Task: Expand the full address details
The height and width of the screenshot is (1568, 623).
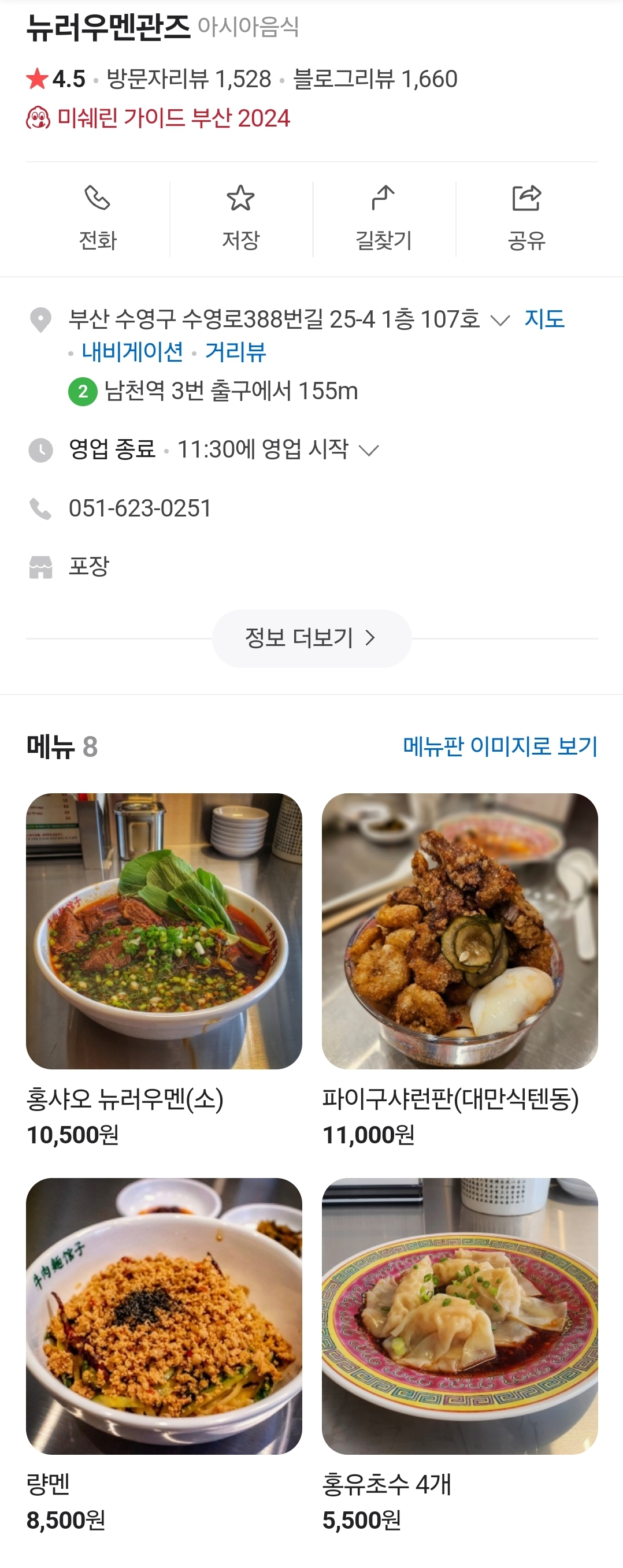Action: pyautogui.click(x=499, y=320)
